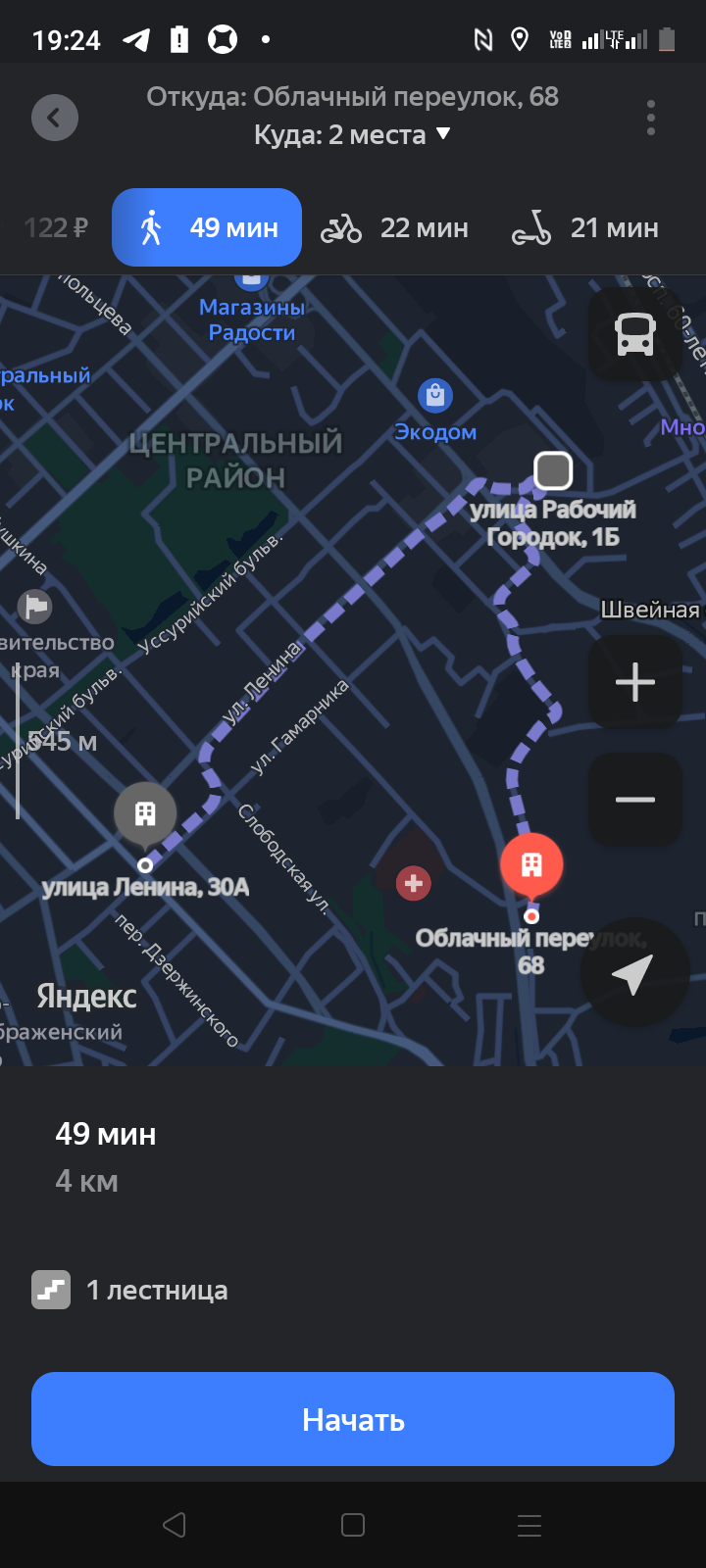Tap system back navigation button

point(175,1525)
